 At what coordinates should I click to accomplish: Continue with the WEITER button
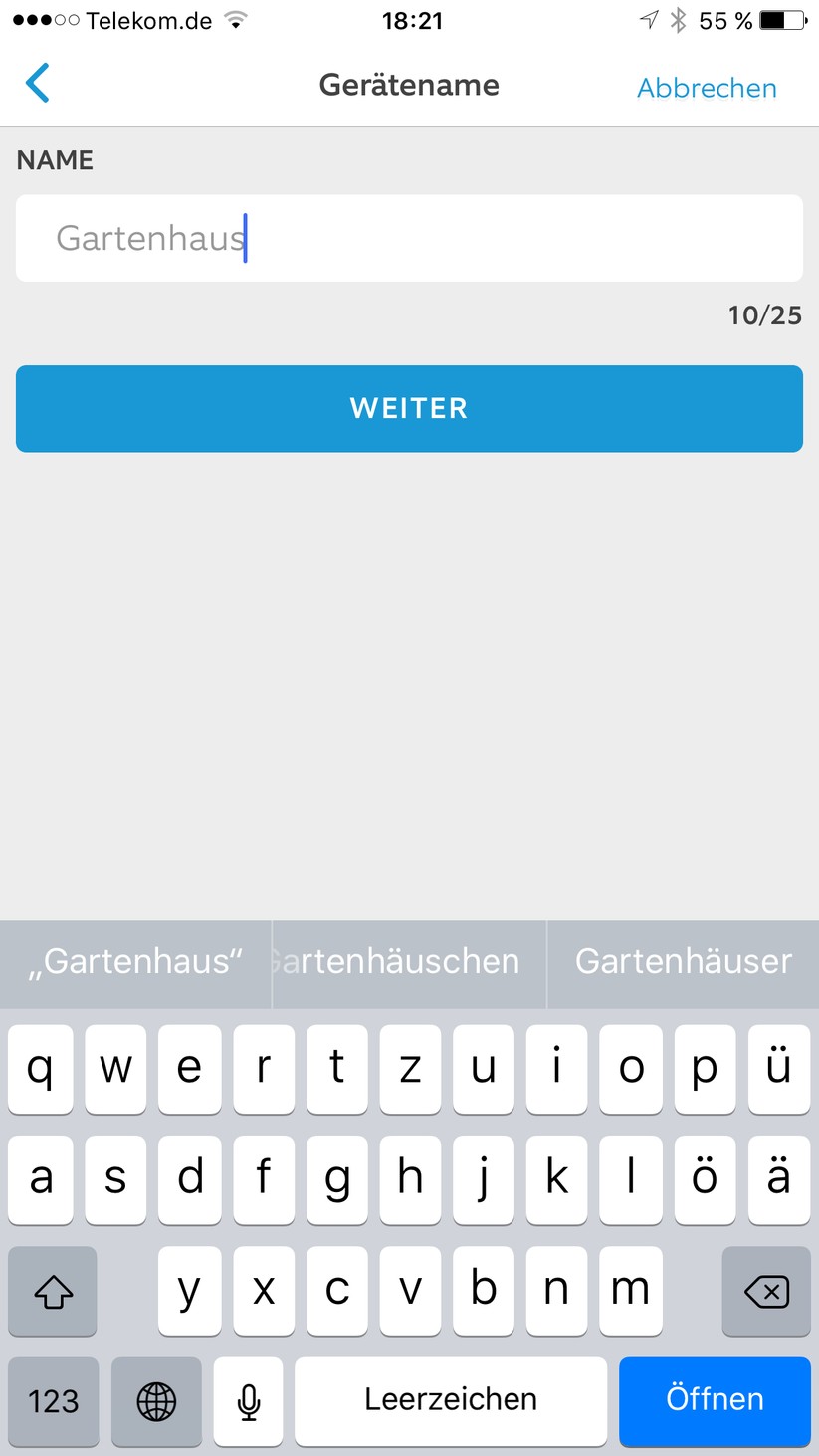coord(408,408)
